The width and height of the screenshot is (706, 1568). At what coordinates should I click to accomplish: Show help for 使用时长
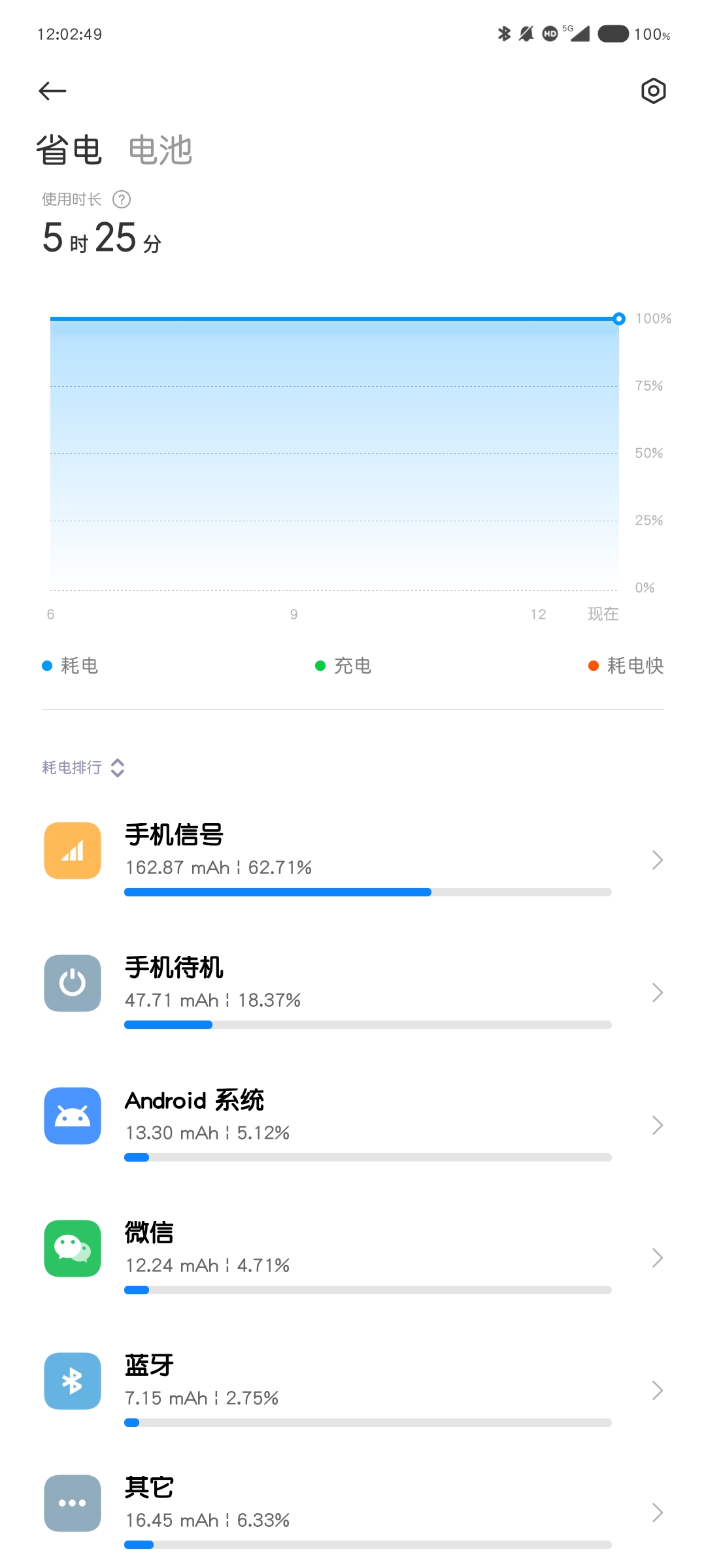coord(122,199)
